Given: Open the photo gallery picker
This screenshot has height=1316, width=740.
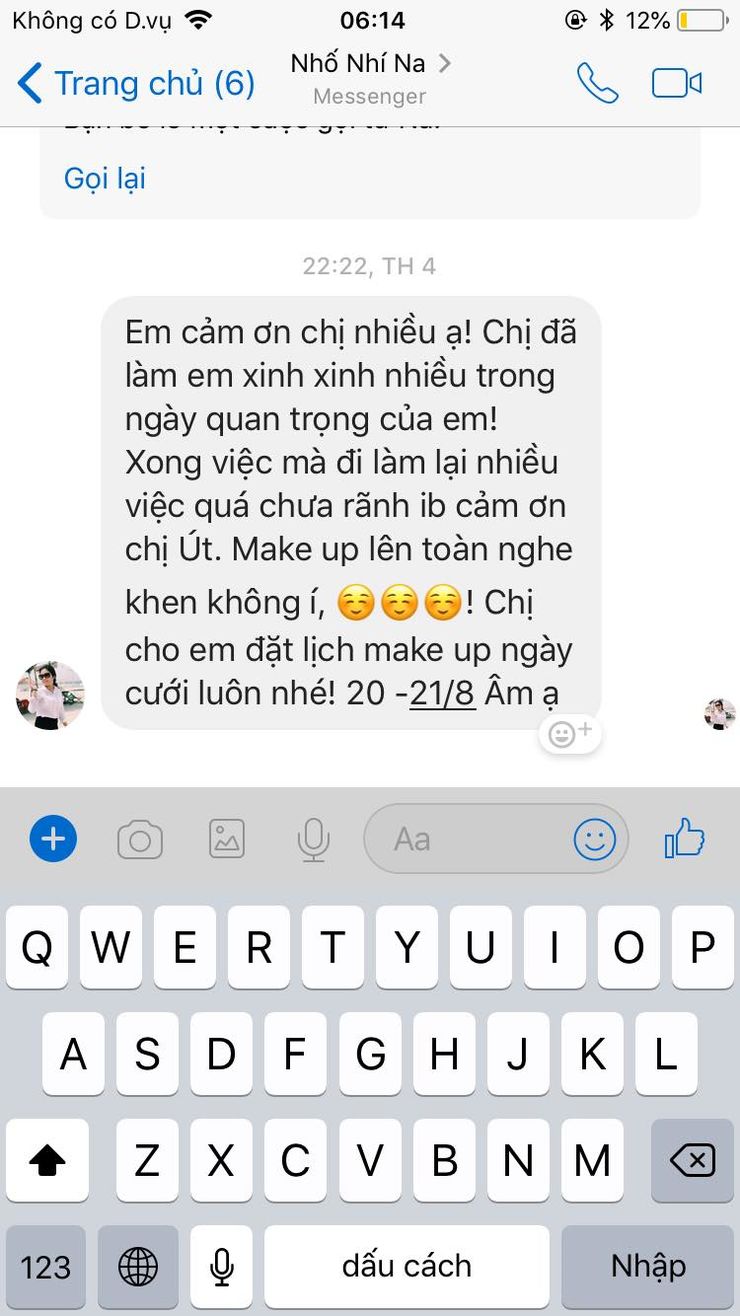Looking at the screenshot, I should coord(227,839).
